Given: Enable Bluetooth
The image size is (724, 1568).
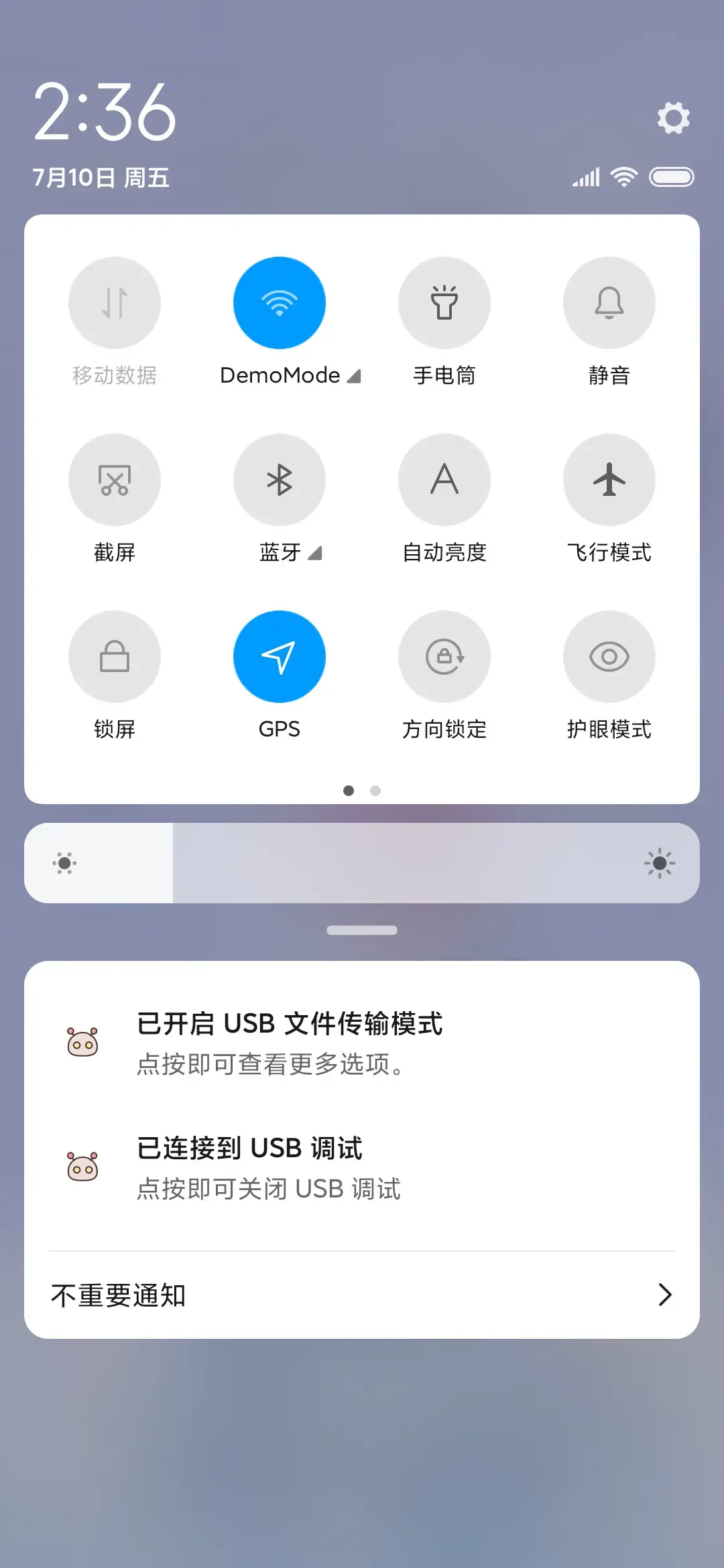Looking at the screenshot, I should pyautogui.click(x=280, y=479).
